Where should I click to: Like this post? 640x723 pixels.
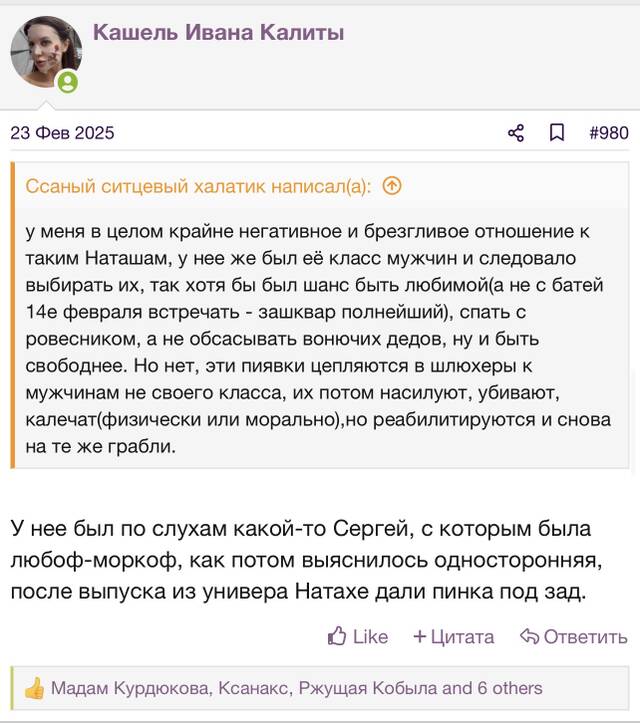pyautogui.click(x=358, y=637)
